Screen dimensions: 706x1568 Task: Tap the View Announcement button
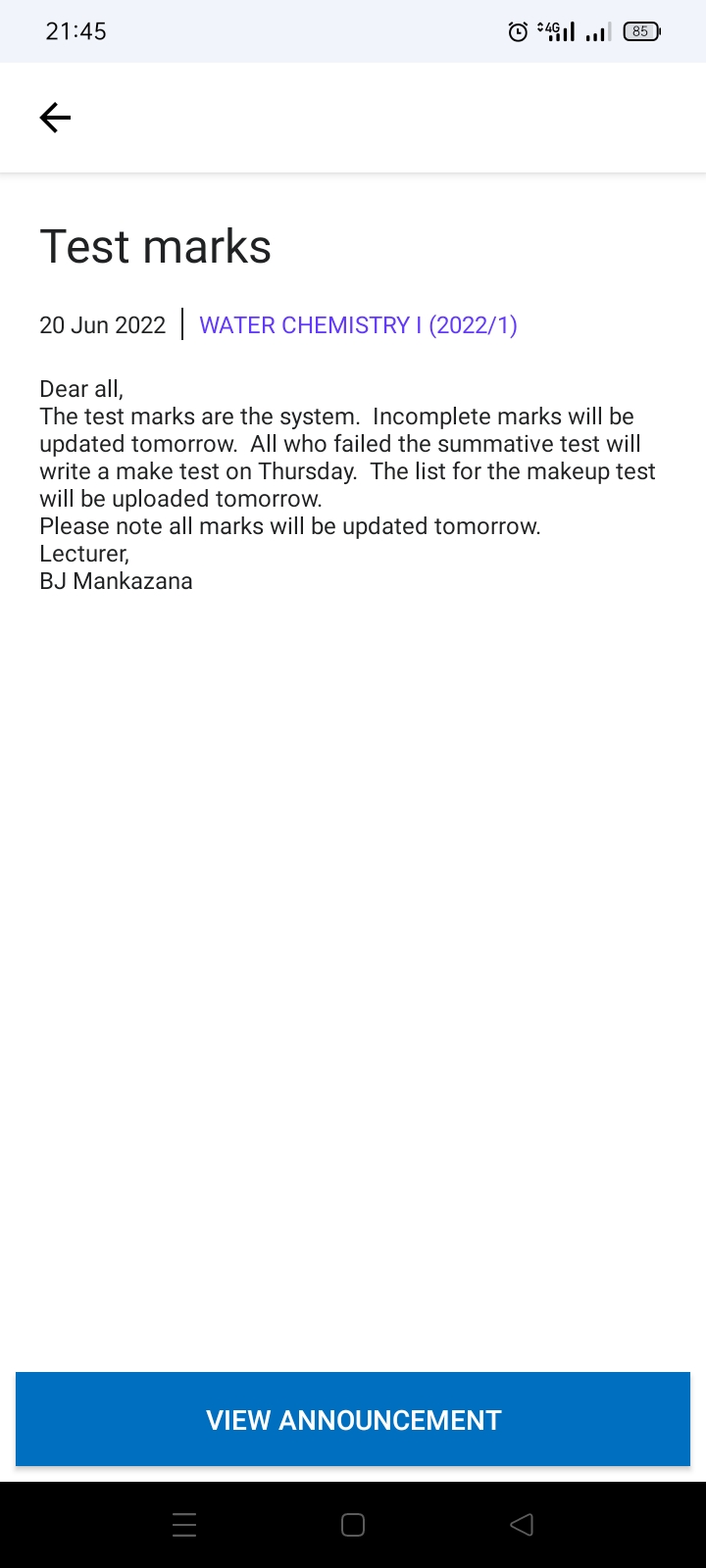click(353, 1419)
